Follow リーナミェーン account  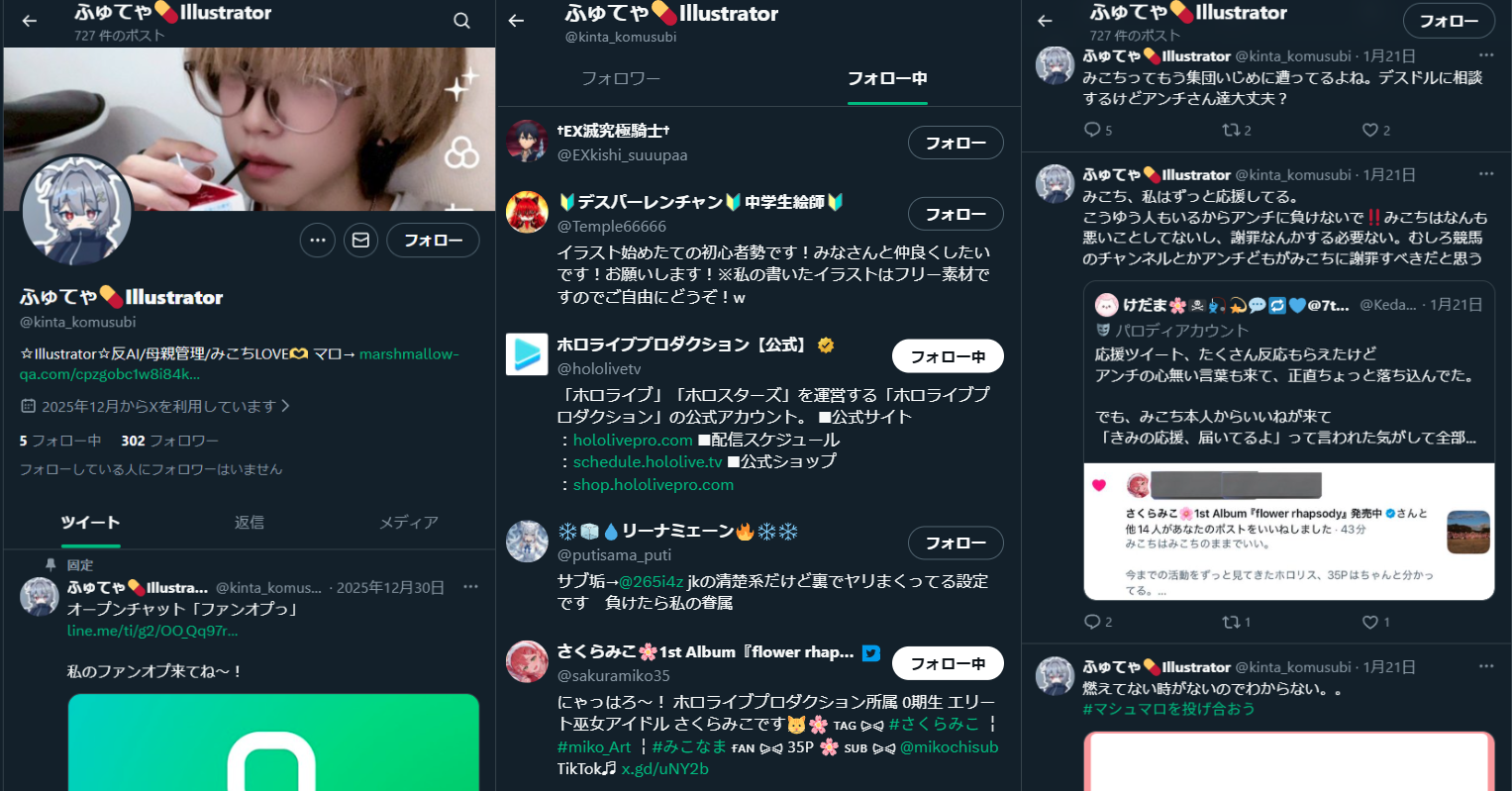956,543
